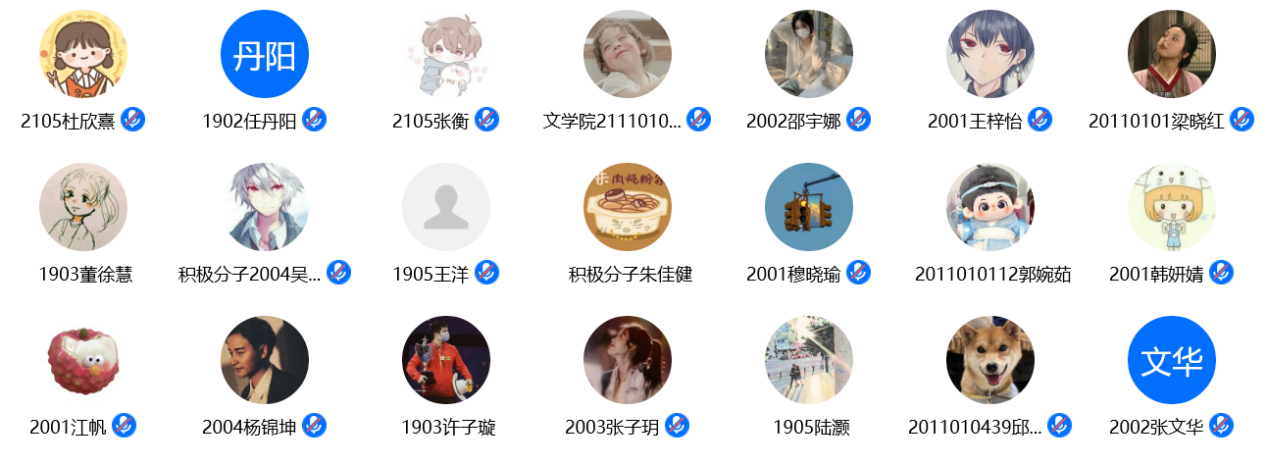Open 1903董徐慧's tile
The width and height of the screenshot is (1267, 463).
pos(83,207)
